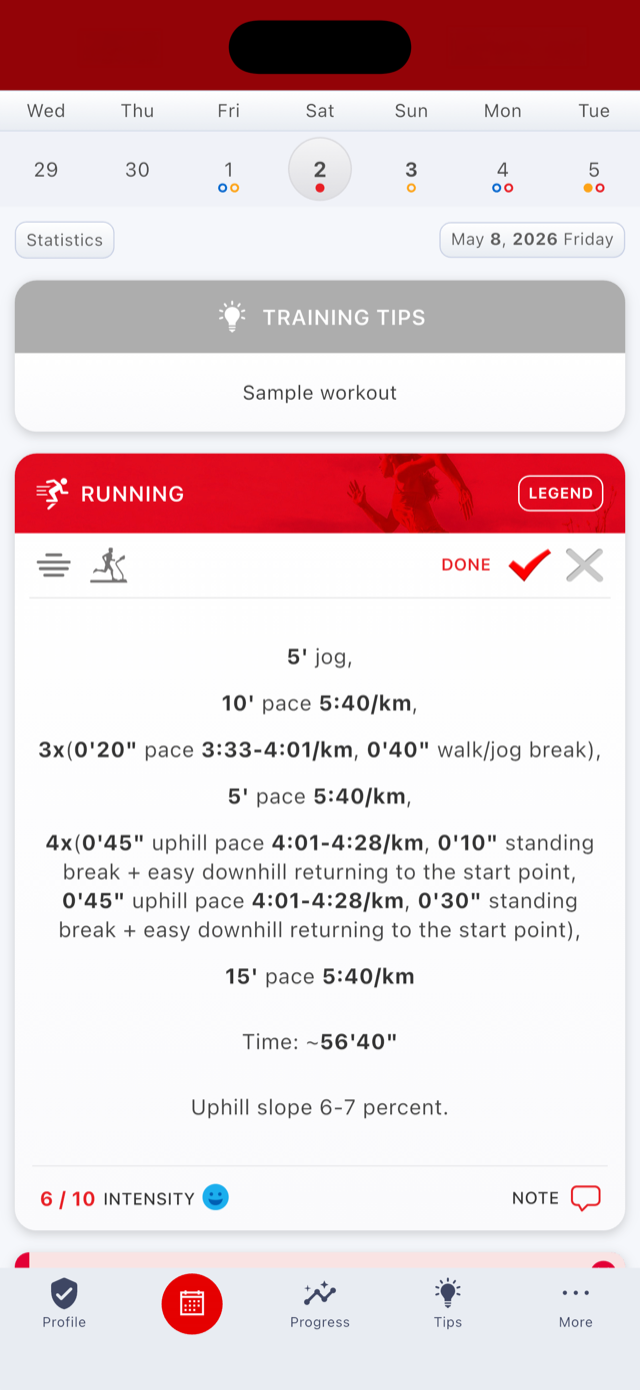Open the running LEGEND button
This screenshot has height=1390, width=640.
pyautogui.click(x=560, y=493)
